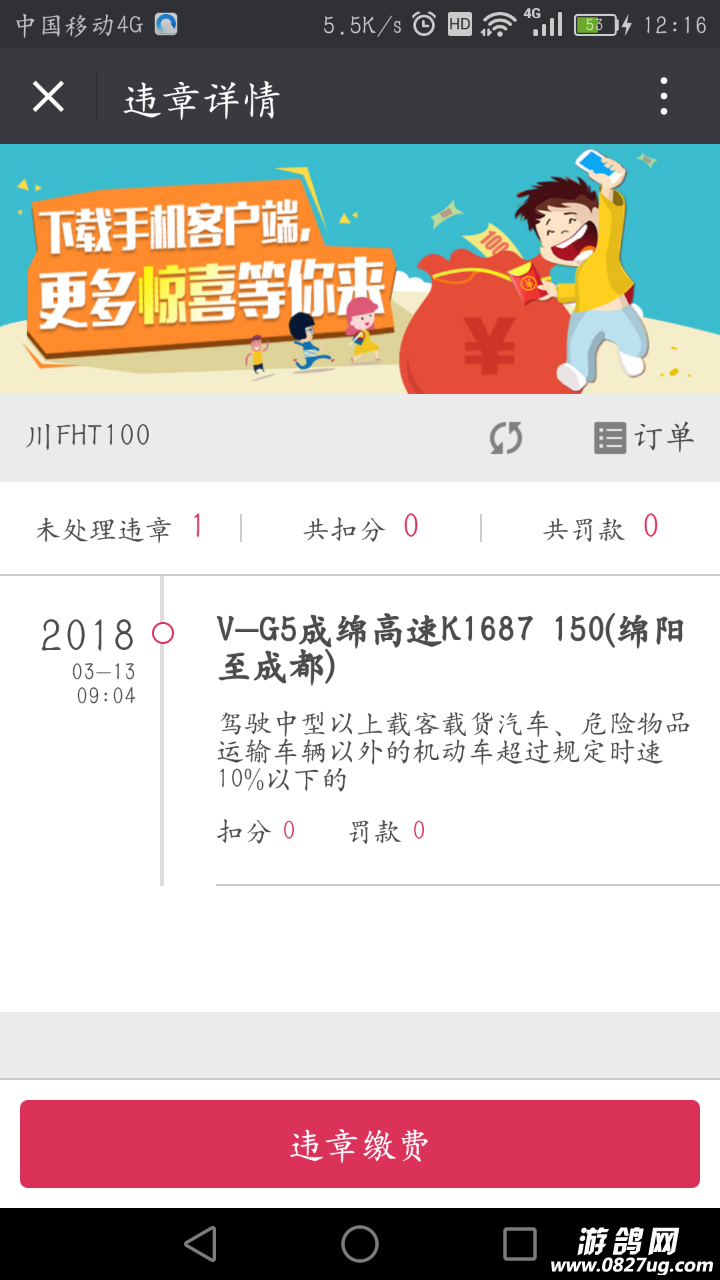Refresh violation records for 川FHT100
720x1280 pixels.
506,437
